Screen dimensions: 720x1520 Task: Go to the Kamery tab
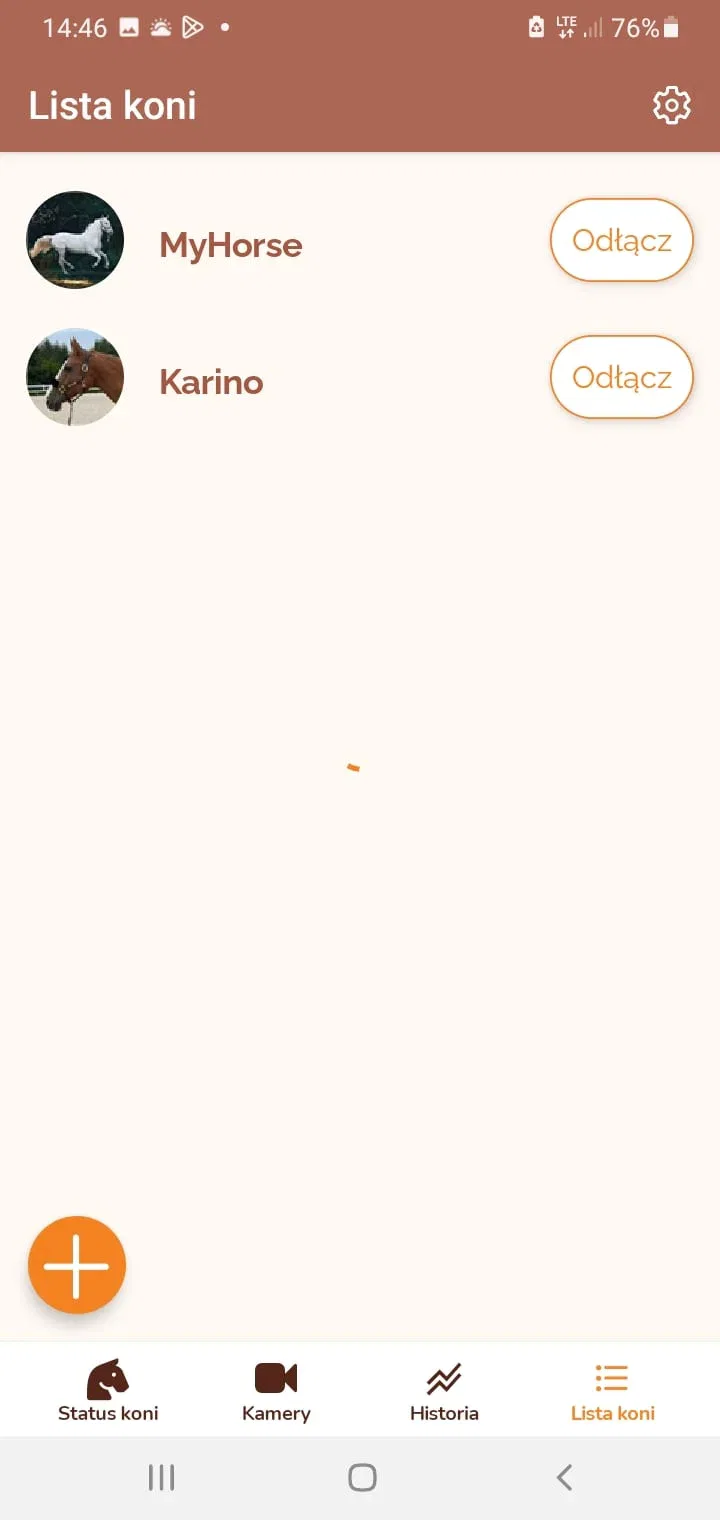(x=276, y=1390)
